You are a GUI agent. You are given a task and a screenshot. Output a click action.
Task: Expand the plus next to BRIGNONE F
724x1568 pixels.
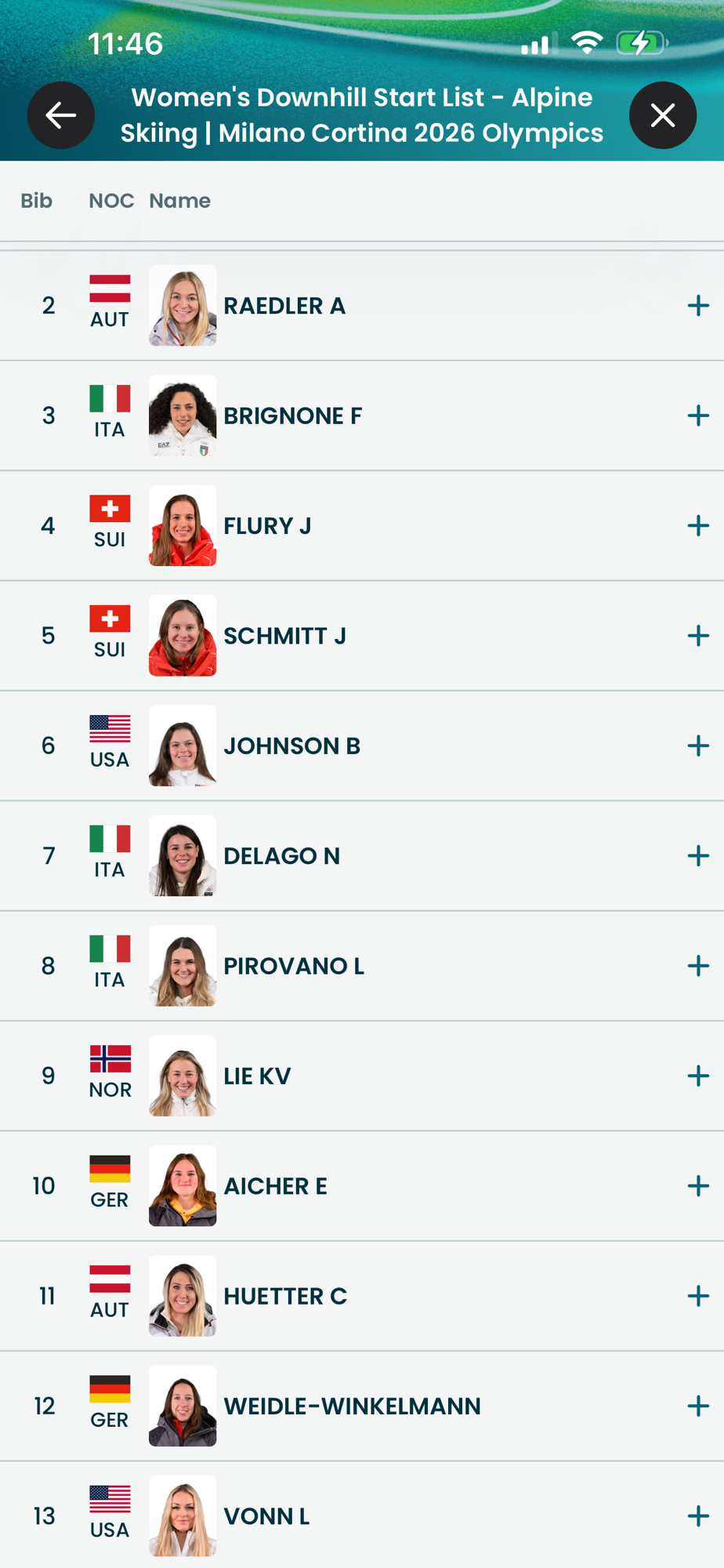pos(697,416)
